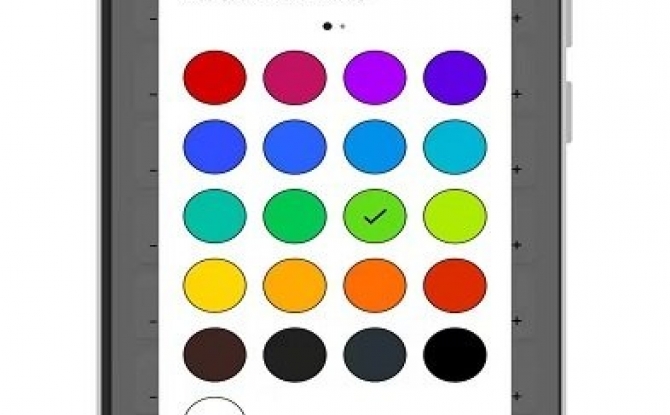Choose the bright purple swatch
670x415 pixels.
(375, 77)
